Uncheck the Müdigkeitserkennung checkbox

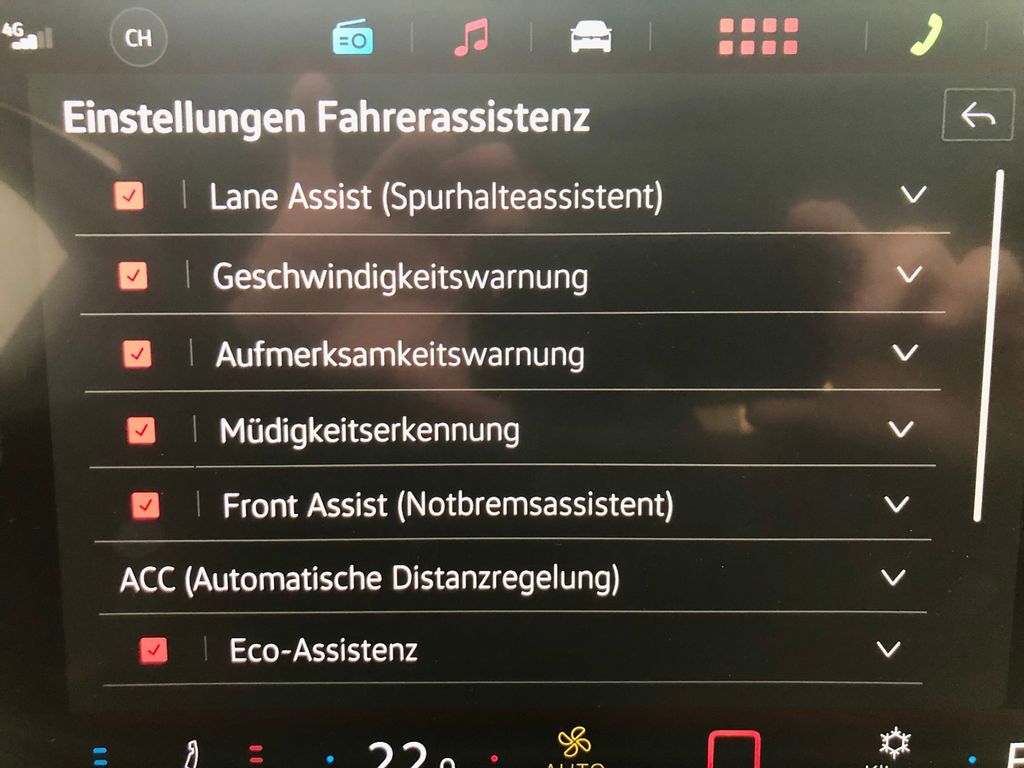tap(141, 430)
